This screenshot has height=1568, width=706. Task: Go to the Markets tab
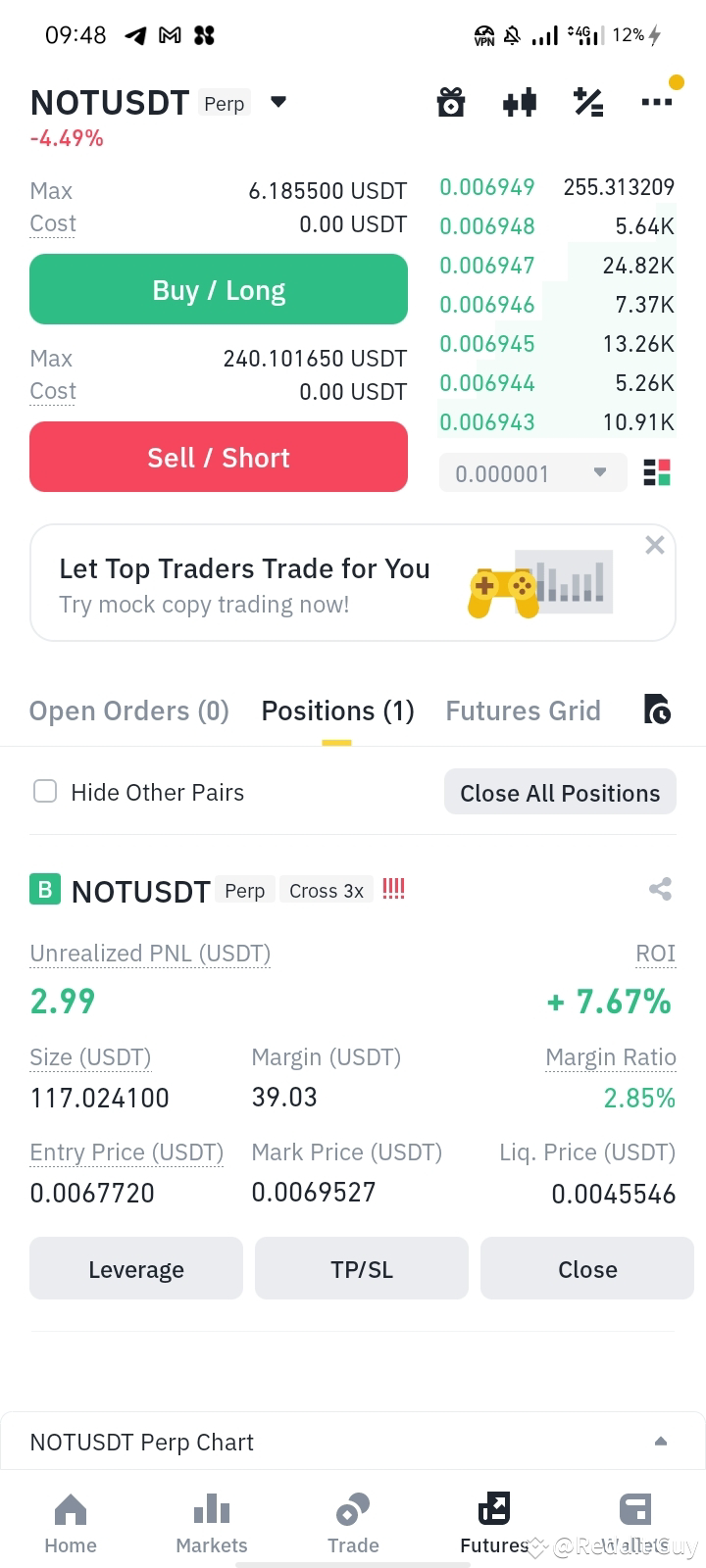(212, 1524)
